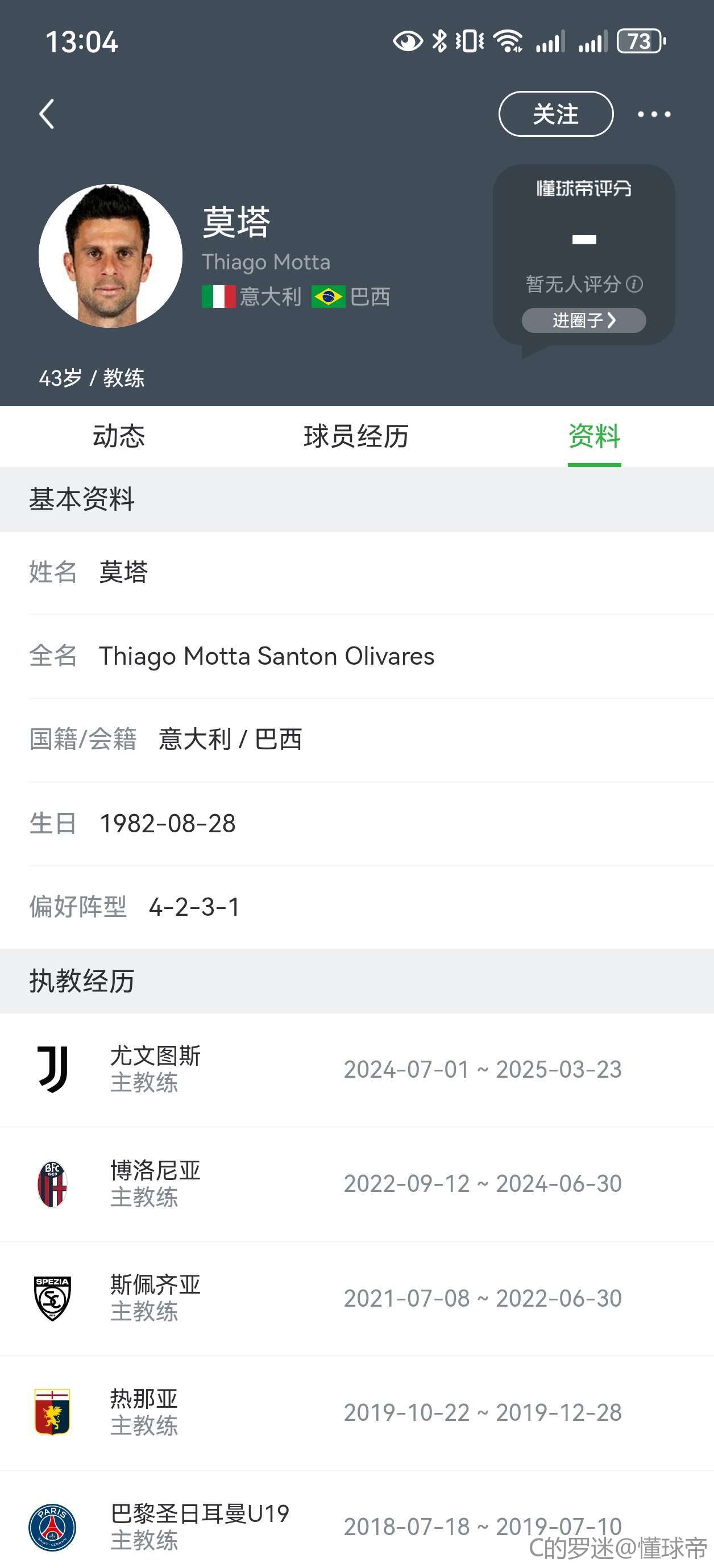
Task: Tap the 关注 follow button
Action: 555,114
